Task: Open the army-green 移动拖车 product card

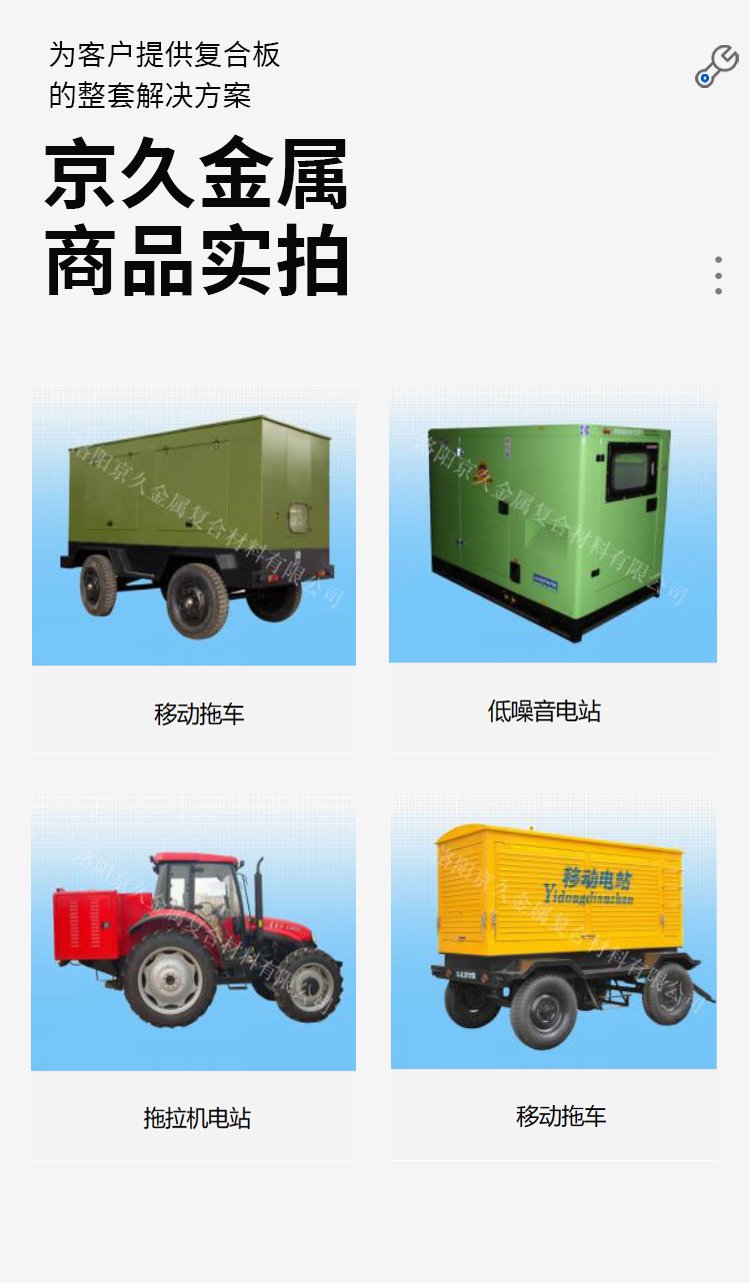Action: click(x=194, y=568)
